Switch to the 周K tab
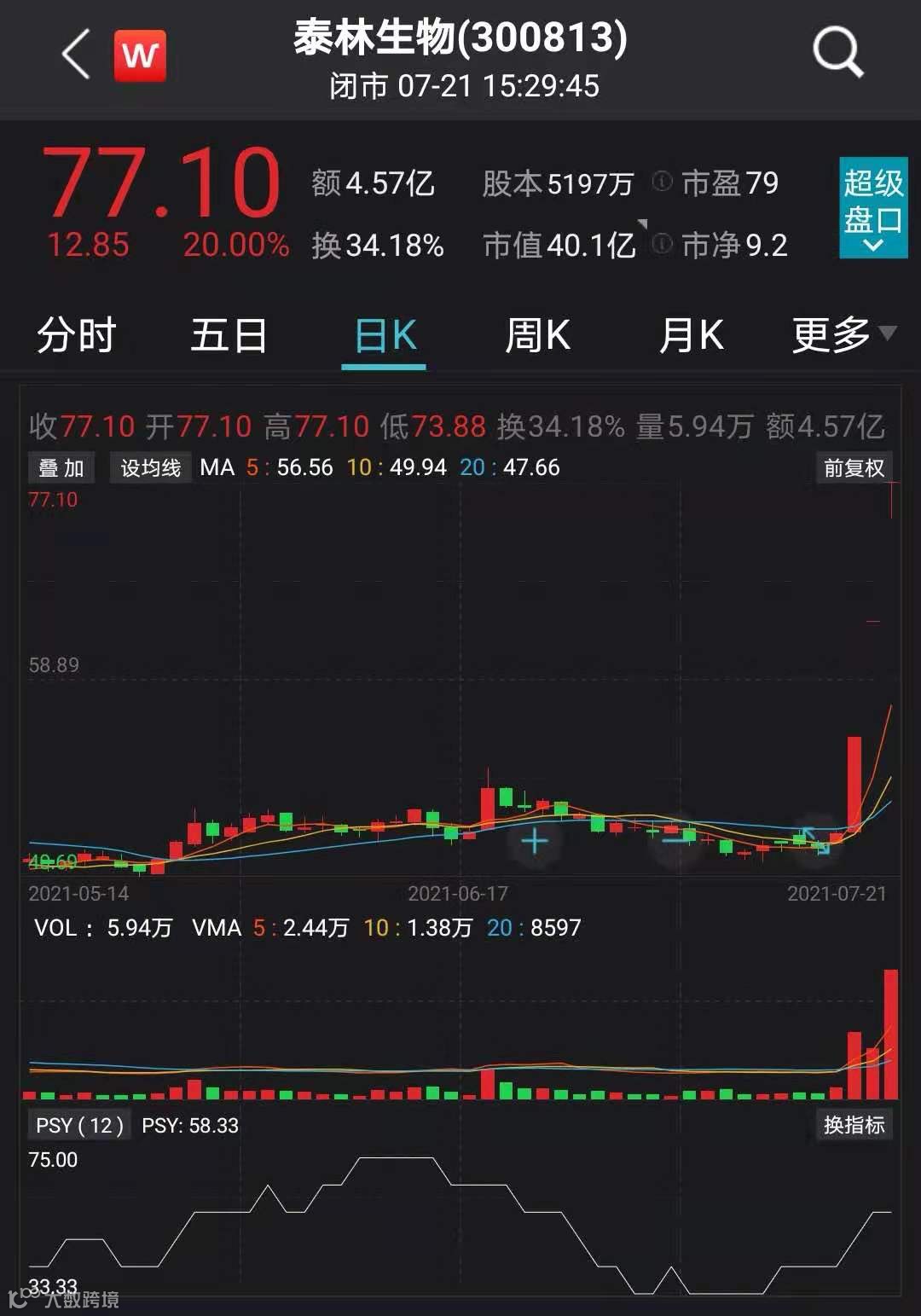 pos(537,335)
